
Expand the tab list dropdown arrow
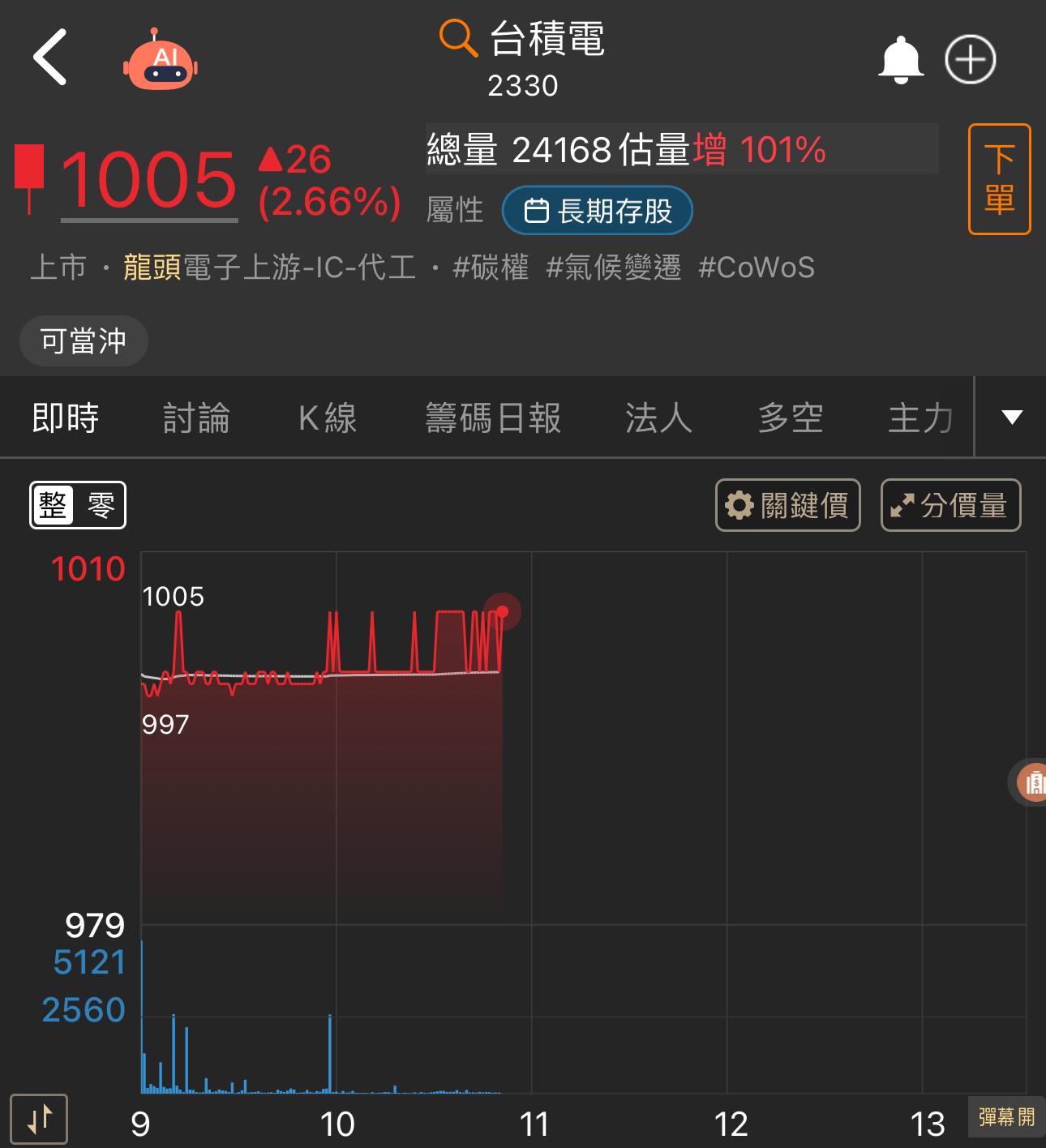[1011, 417]
